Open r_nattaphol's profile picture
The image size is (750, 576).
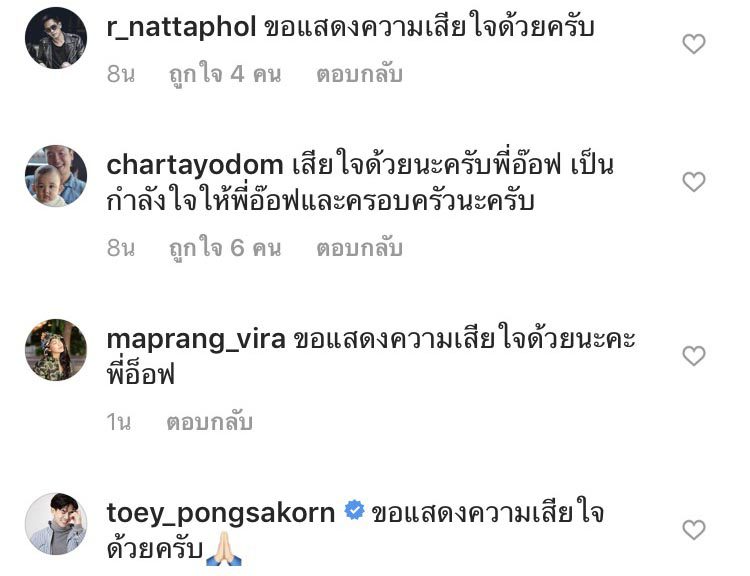tap(56, 38)
